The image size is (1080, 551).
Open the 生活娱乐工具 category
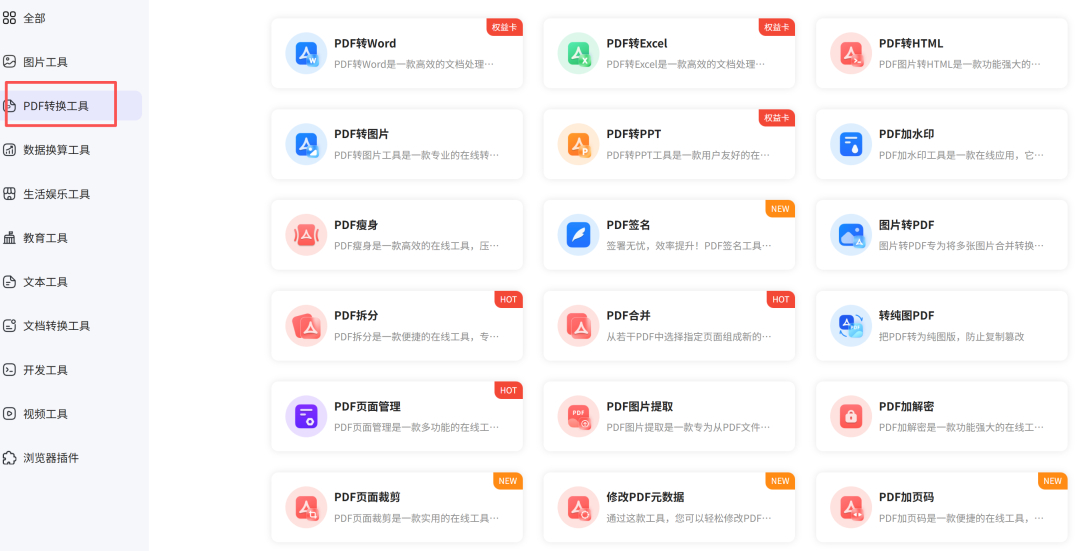tap(56, 194)
